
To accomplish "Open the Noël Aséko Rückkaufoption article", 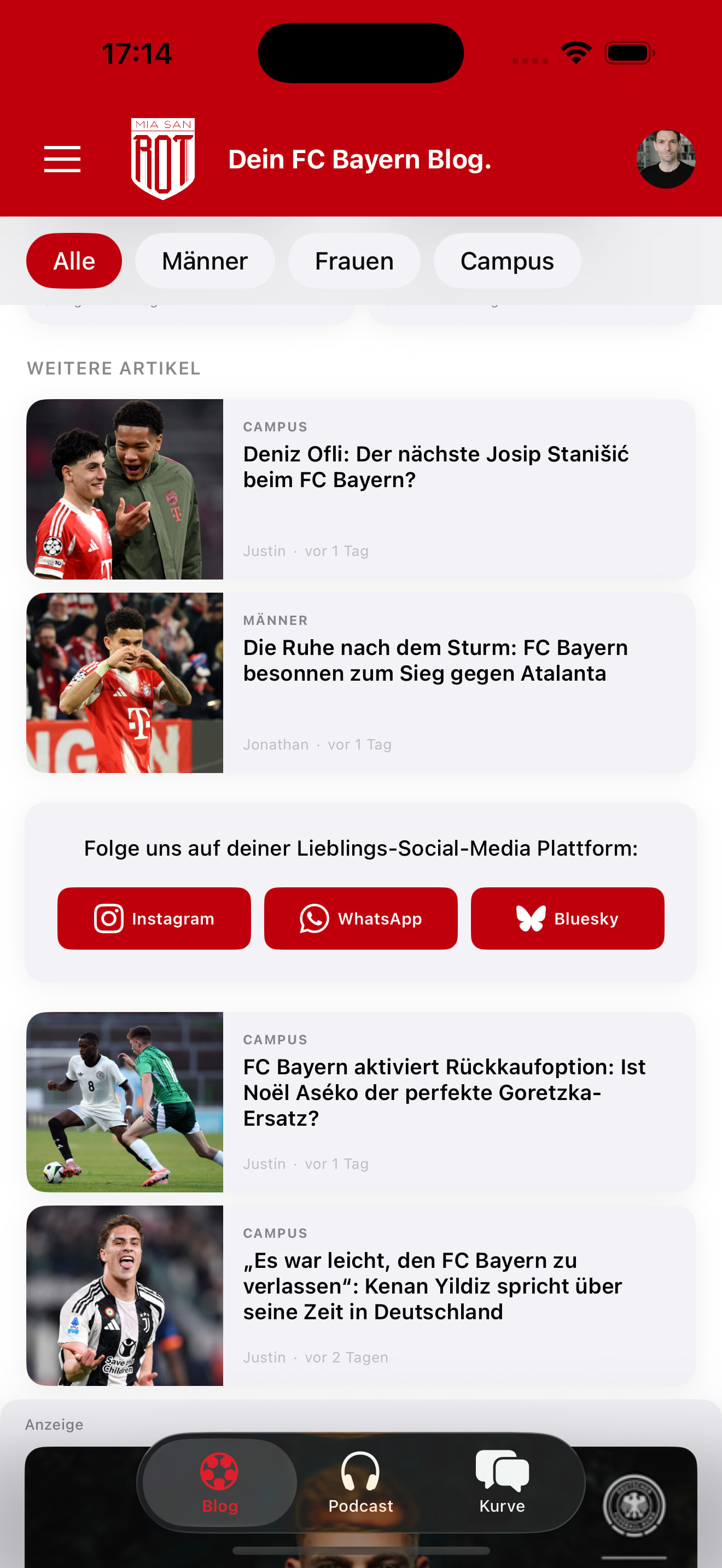I will [361, 1102].
